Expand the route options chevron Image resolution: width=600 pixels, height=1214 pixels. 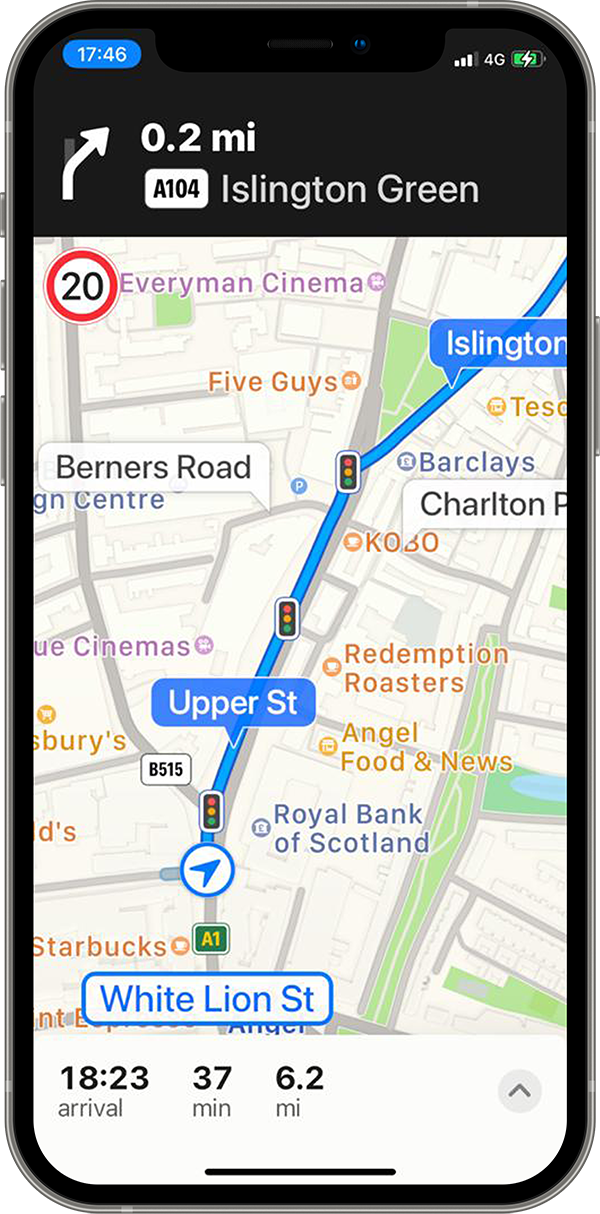point(519,1091)
